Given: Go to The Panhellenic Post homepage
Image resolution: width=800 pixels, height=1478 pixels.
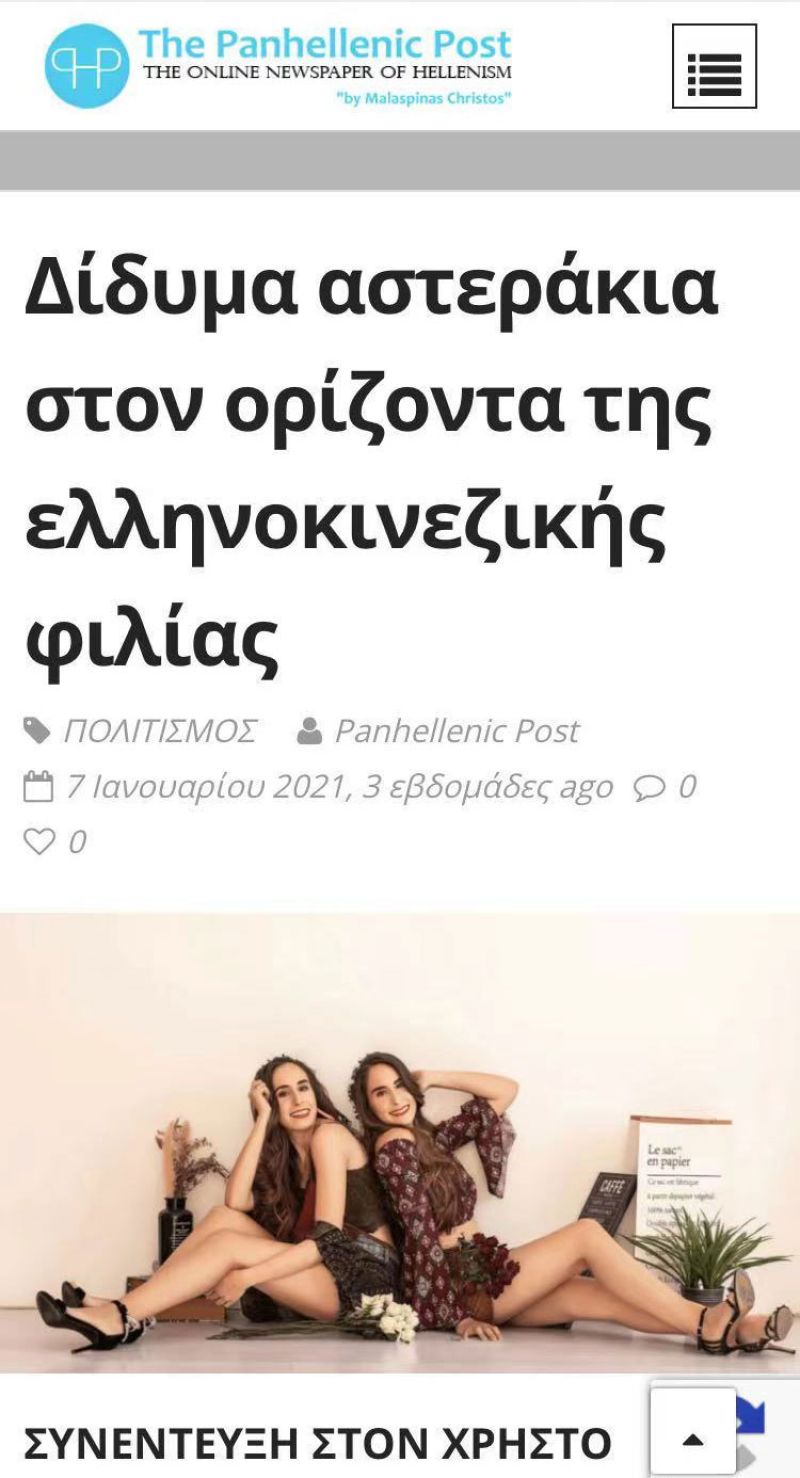Looking at the screenshot, I should pyautogui.click(x=278, y=66).
